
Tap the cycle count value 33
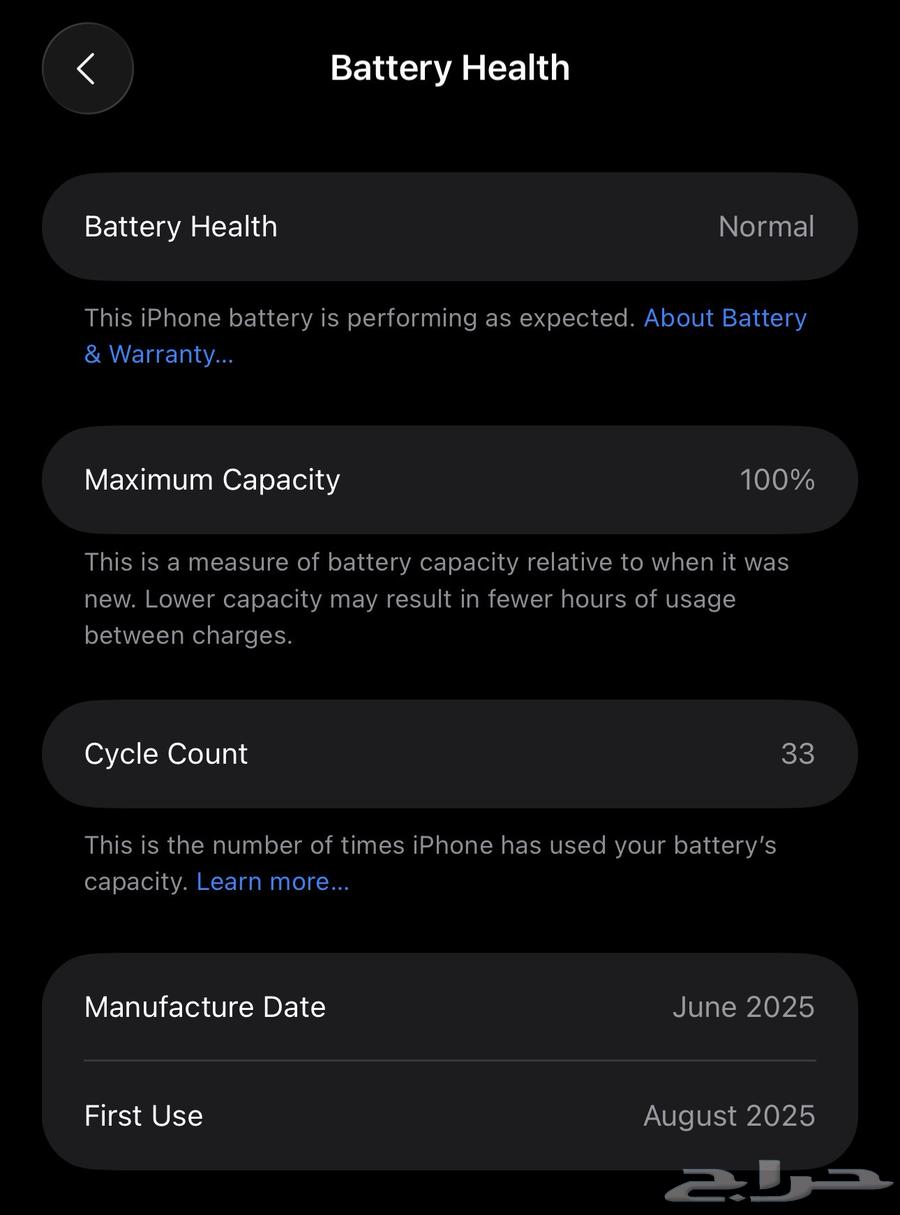pos(798,753)
